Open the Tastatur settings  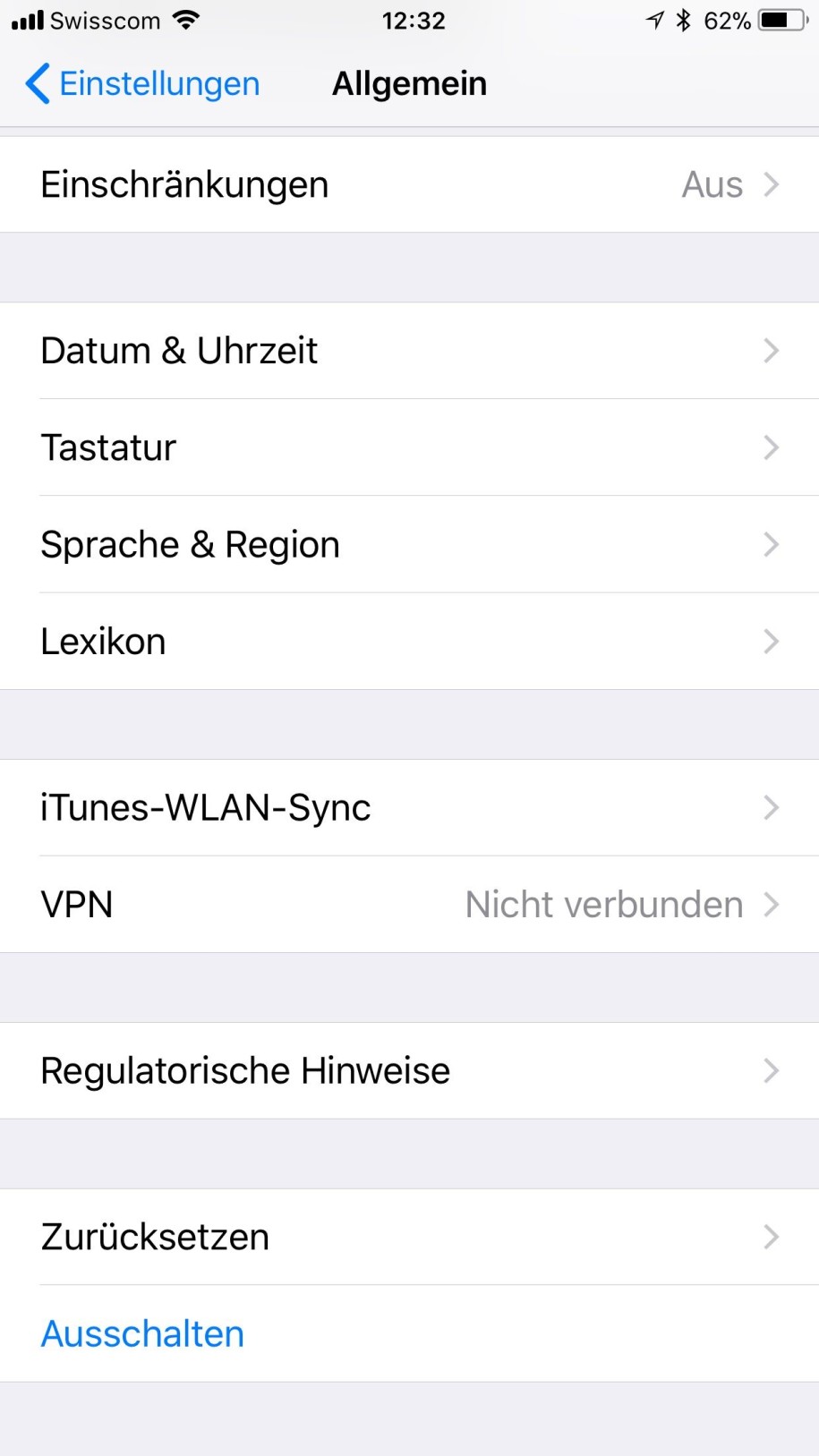[x=409, y=447]
